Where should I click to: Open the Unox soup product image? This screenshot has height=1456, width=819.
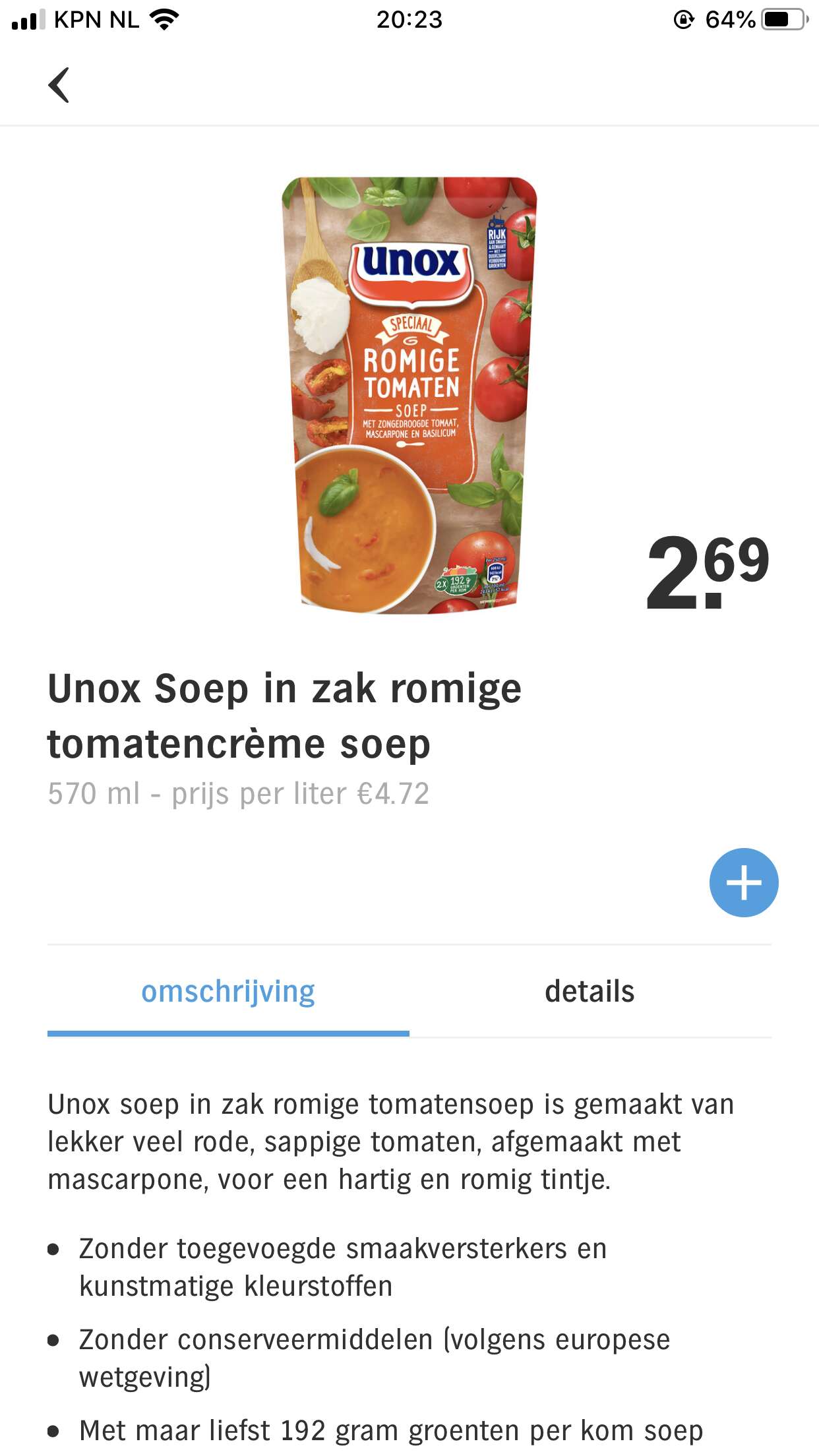(x=409, y=395)
